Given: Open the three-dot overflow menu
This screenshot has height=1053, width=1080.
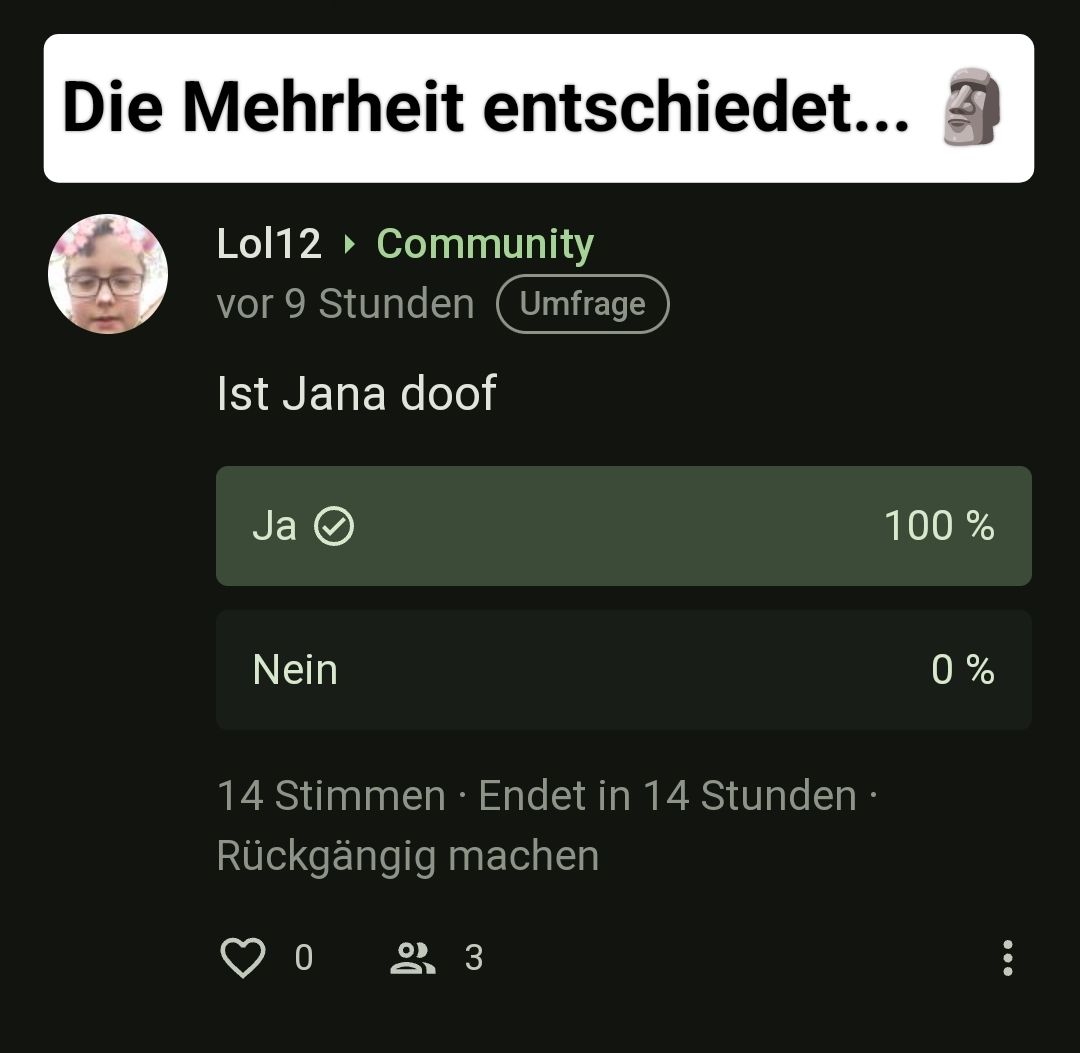Looking at the screenshot, I should 1007,958.
